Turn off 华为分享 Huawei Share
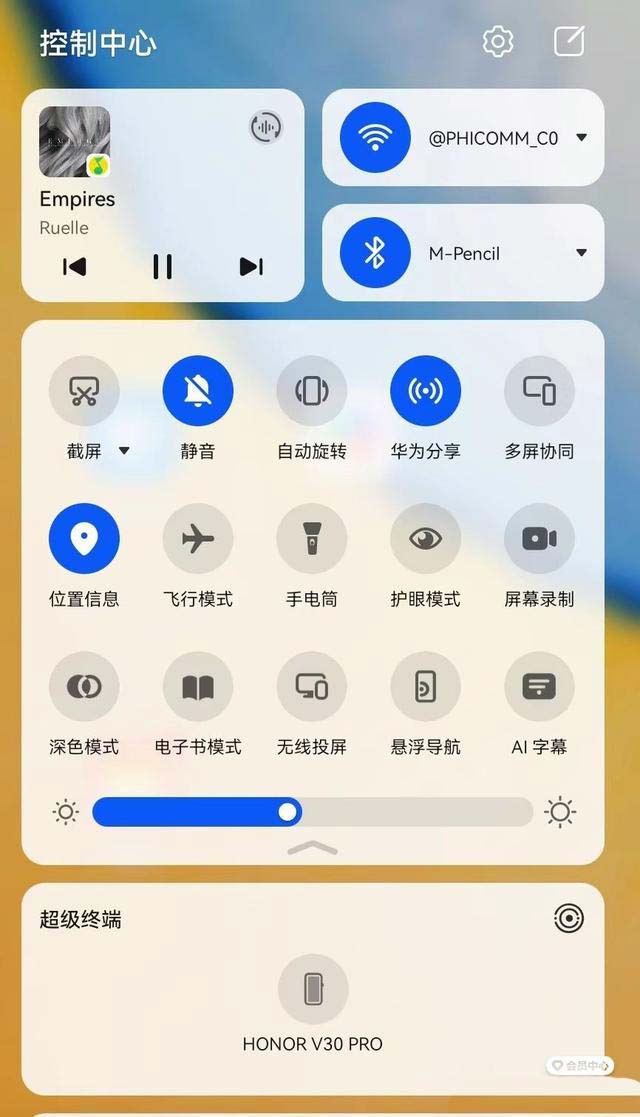This screenshot has width=640, height=1117. tap(426, 391)
